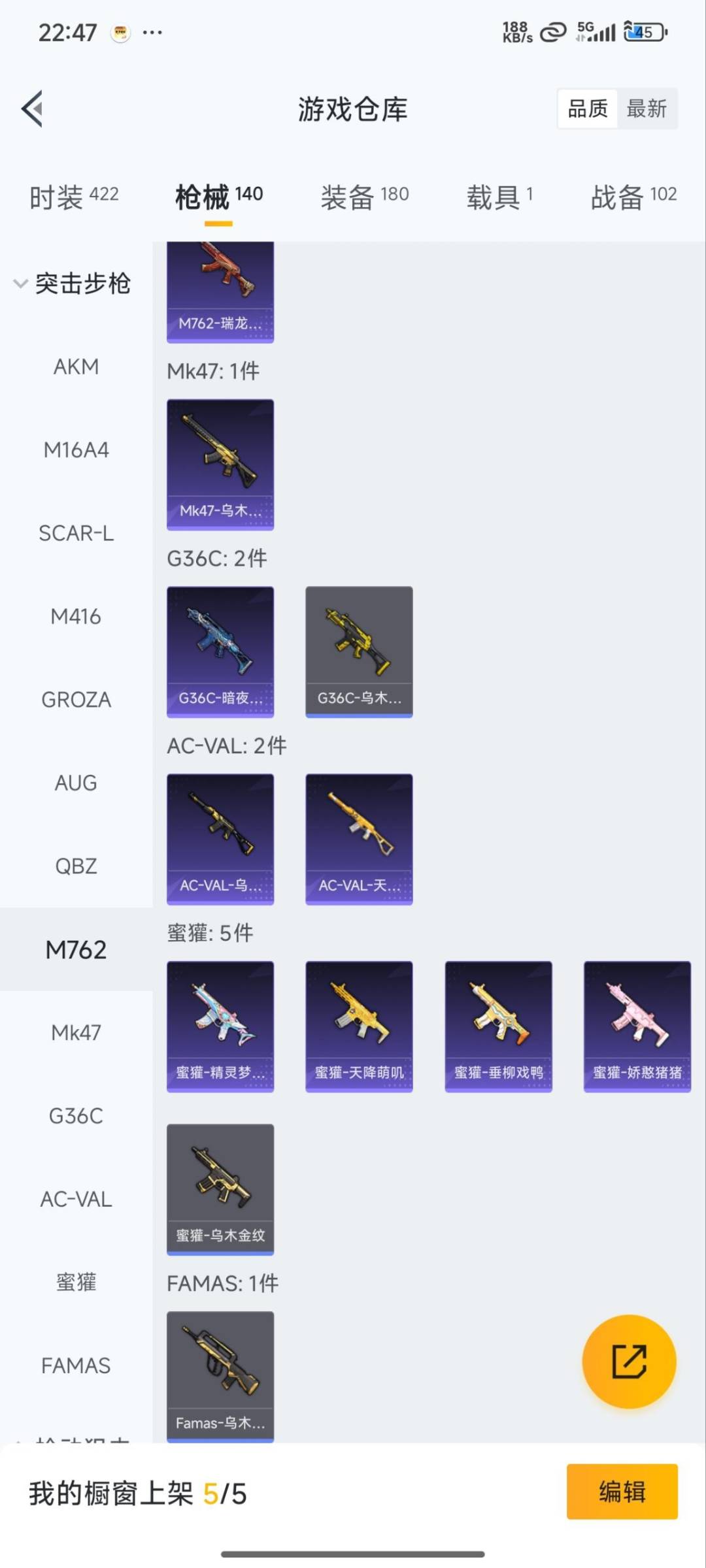Image resolution: width=706 pixels, height=1568 pixels.
Task: Tap the yellow floating share button
Action: click(629, 1362)
